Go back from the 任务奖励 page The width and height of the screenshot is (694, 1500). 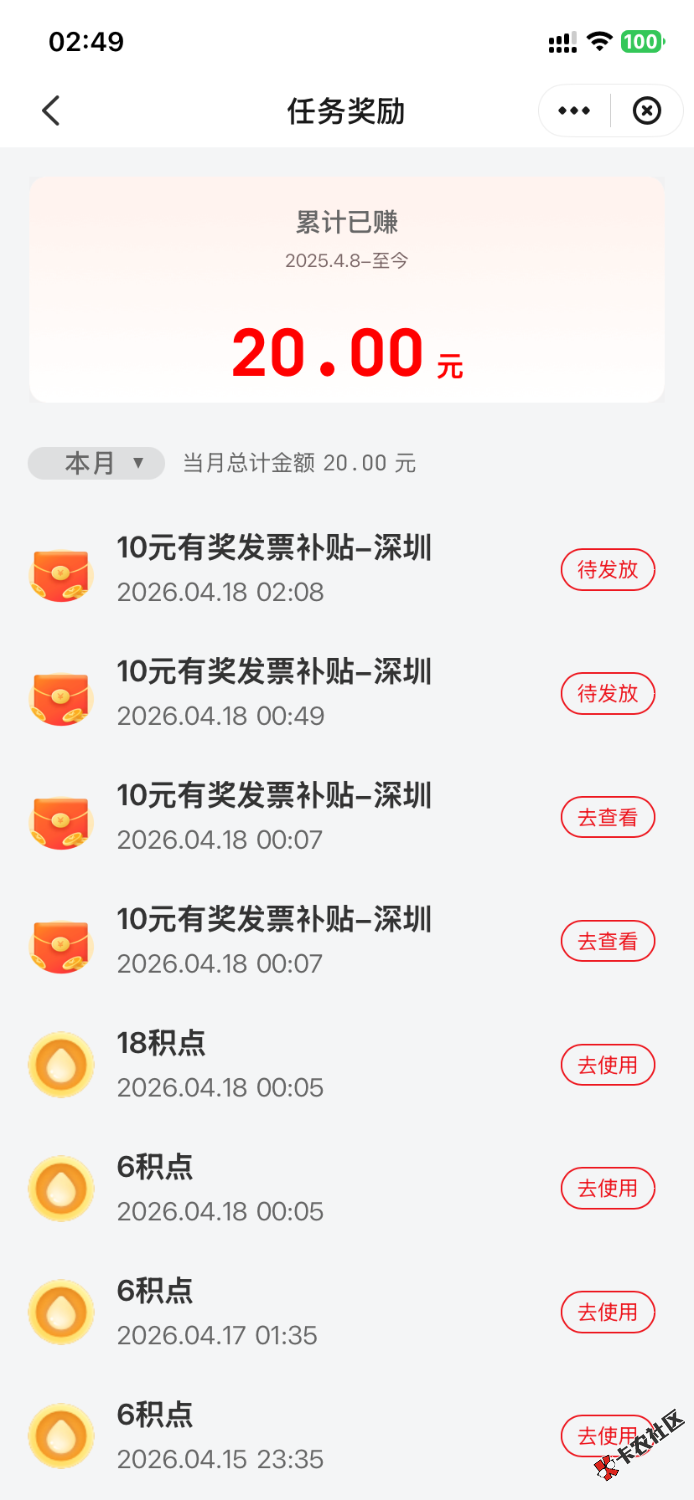(x=51, y=111)
